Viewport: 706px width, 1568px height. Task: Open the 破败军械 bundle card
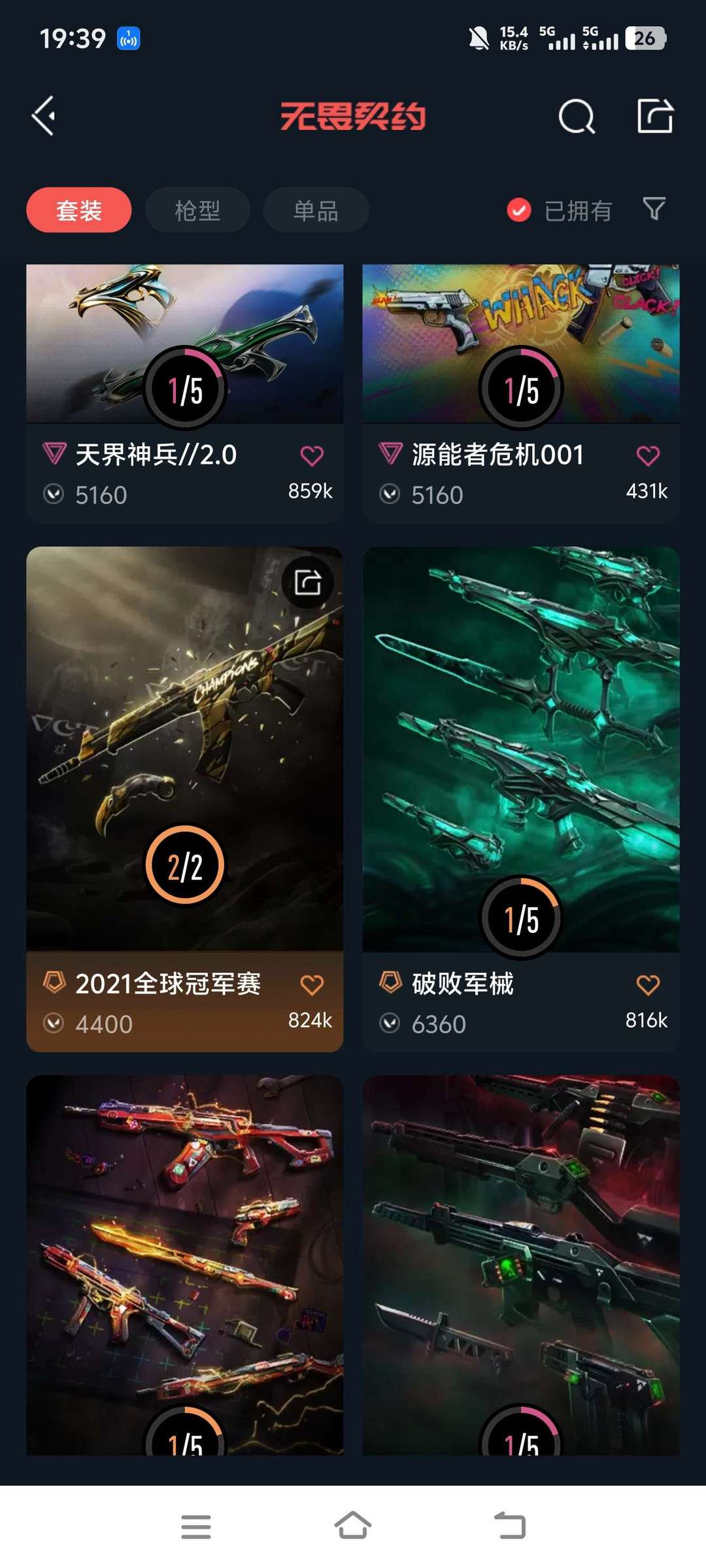coord(521,751)
